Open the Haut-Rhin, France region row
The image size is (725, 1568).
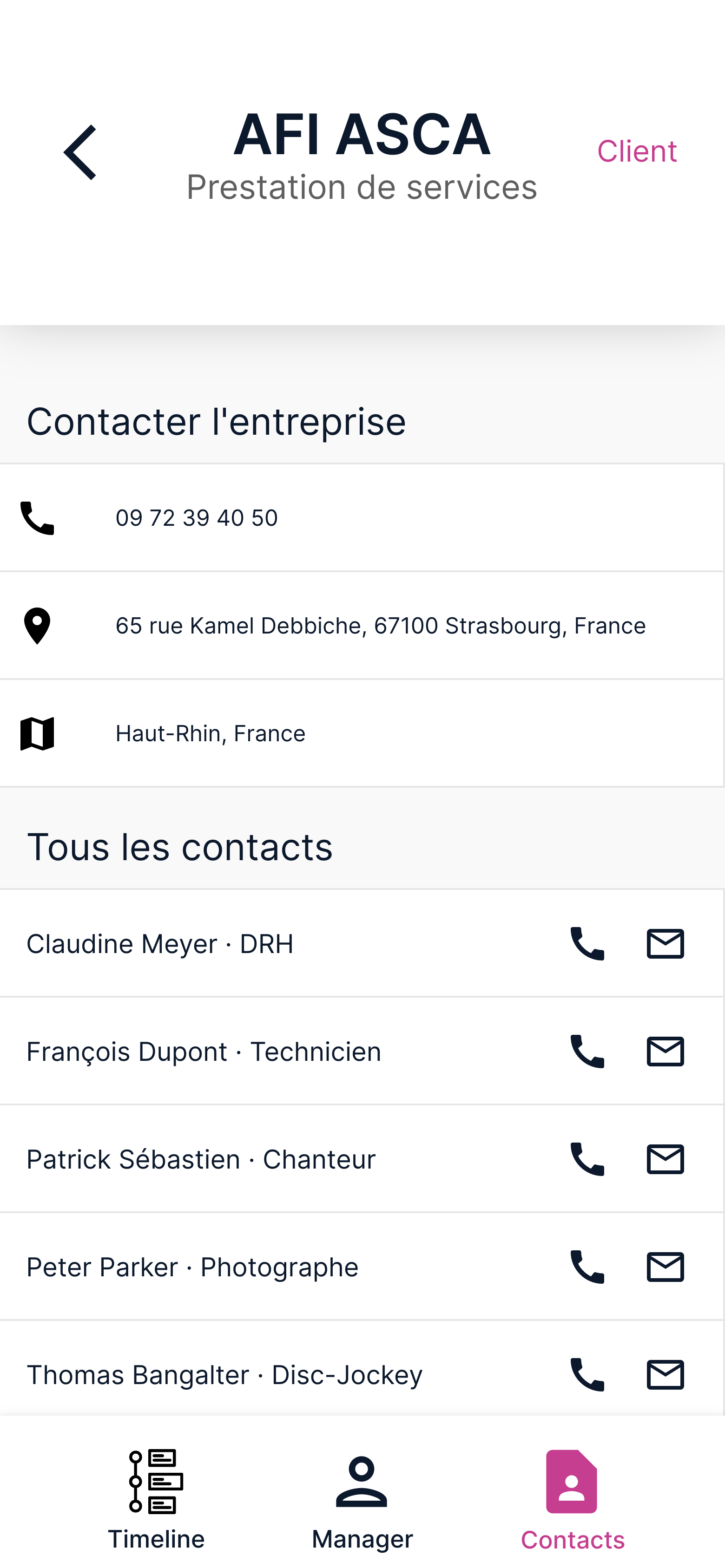click(x=210, y=733)
